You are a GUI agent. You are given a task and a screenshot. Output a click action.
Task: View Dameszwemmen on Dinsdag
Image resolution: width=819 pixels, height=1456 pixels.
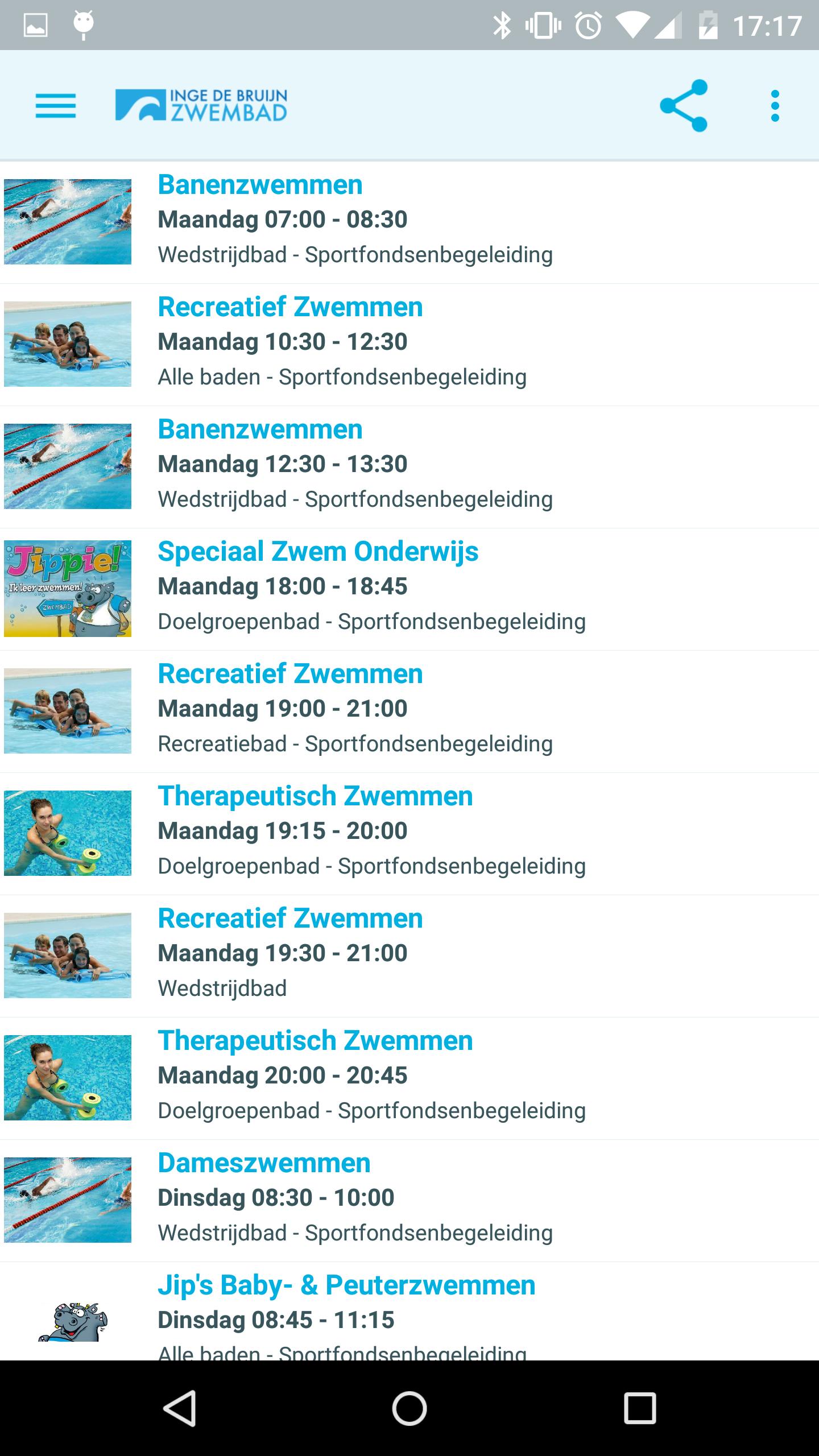(409, 1201)
